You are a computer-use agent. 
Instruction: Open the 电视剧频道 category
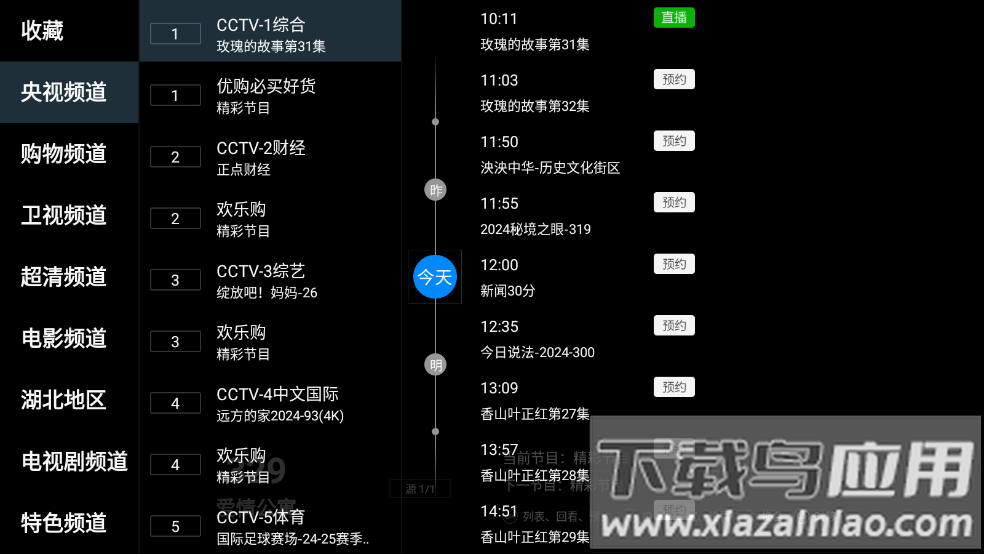74,461
